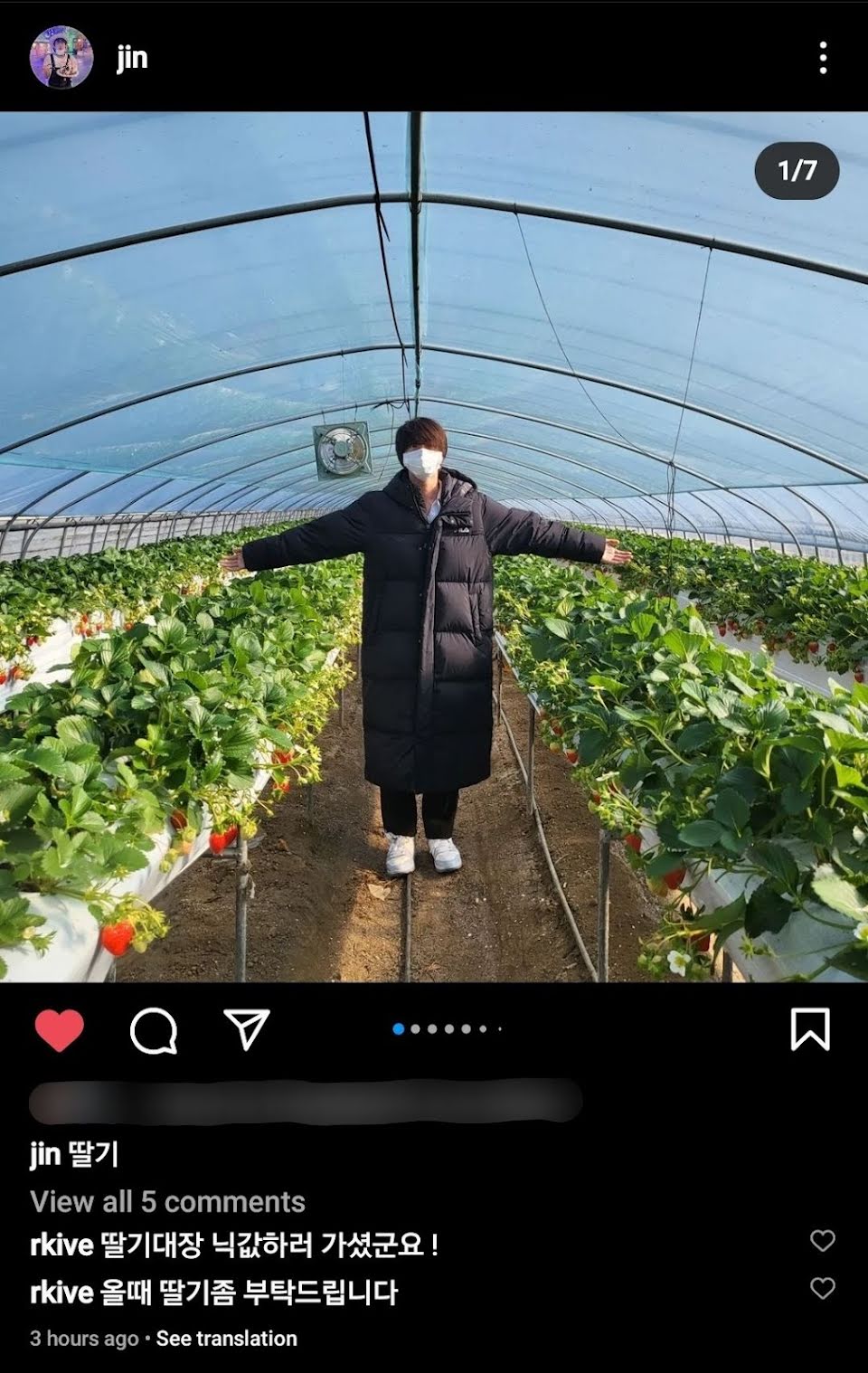Share the post via the paper plane

coord(247,1029)
